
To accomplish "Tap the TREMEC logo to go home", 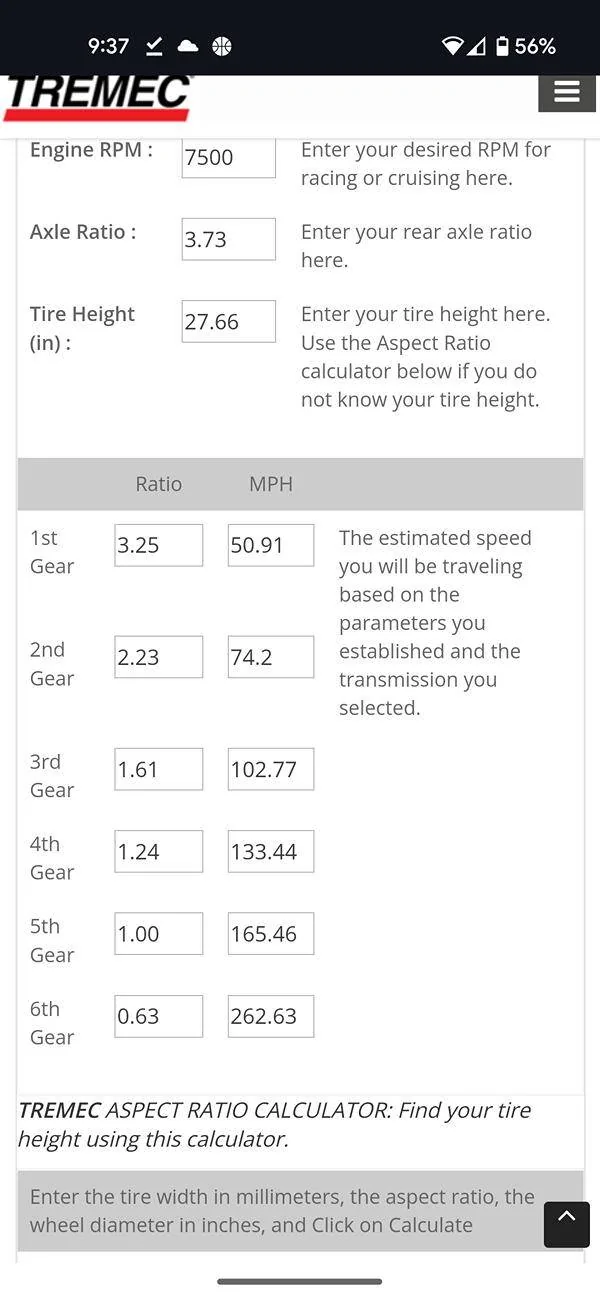I will 97,98.
